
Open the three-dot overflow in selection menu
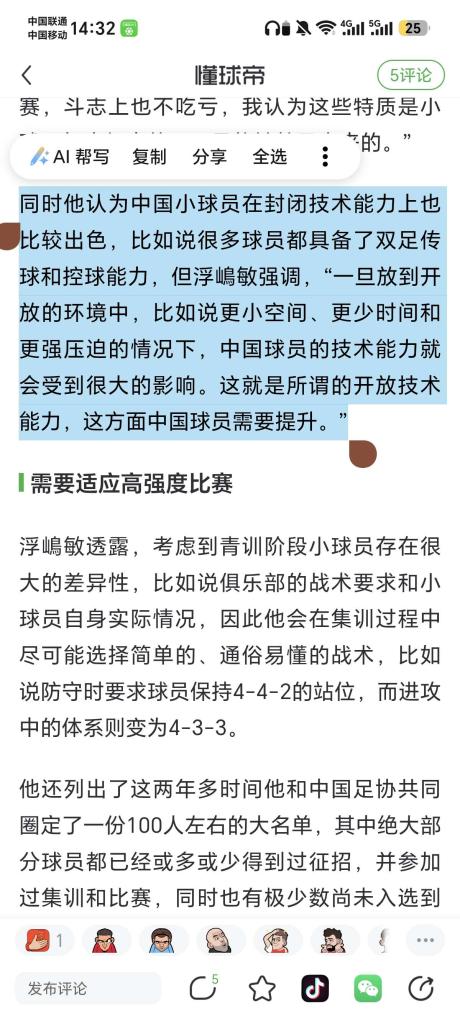pos(325,156)
